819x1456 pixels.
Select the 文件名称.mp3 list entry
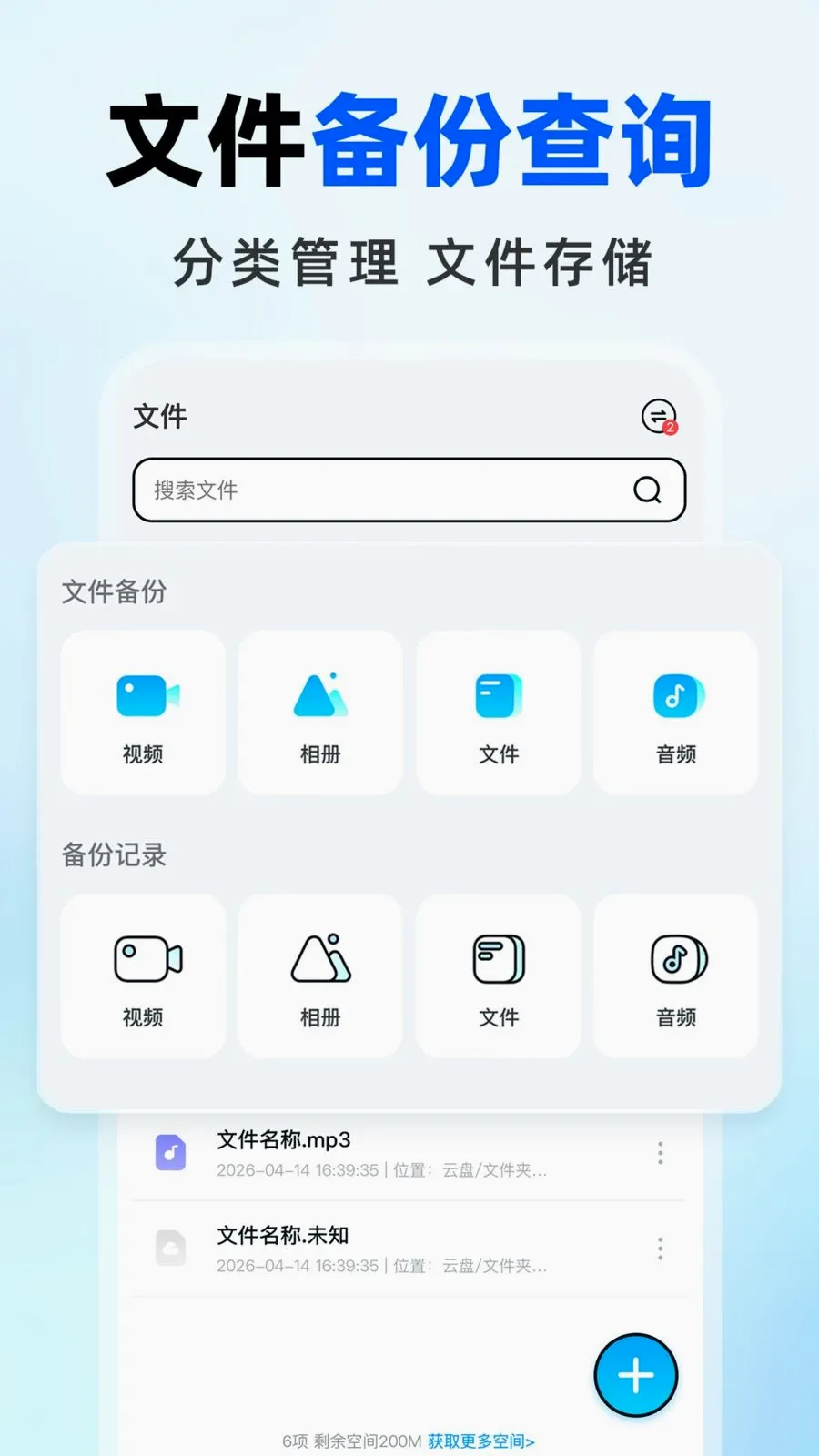(282, 1139)
